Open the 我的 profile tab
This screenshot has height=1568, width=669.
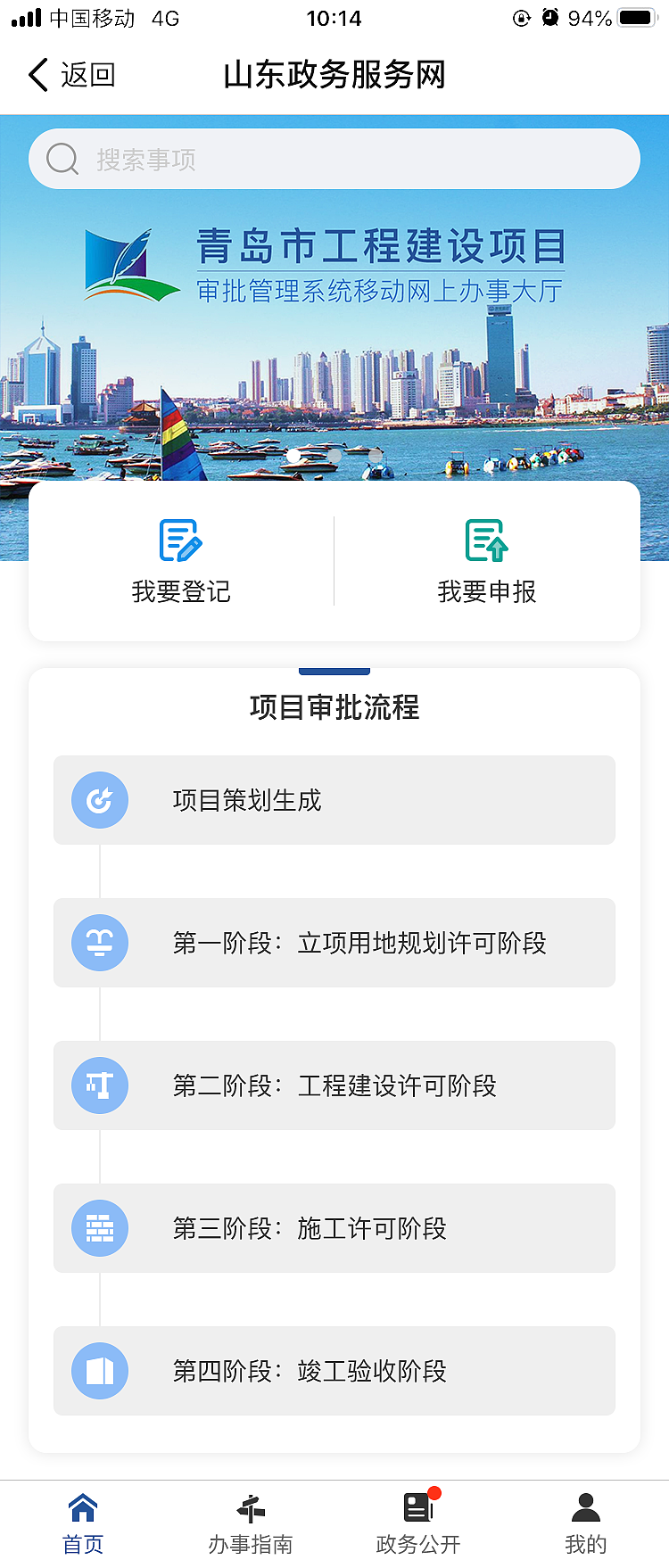click(x=585, y=1521)
